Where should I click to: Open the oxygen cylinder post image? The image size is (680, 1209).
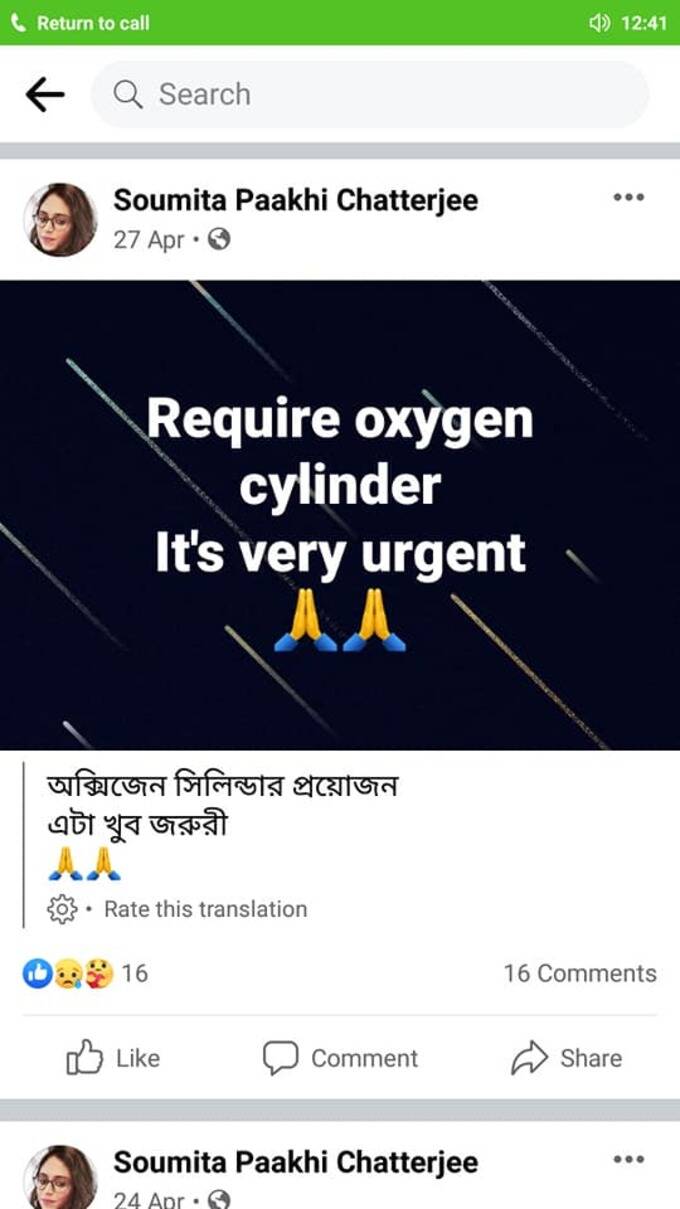pyautogui.click(x=340, y=515)
